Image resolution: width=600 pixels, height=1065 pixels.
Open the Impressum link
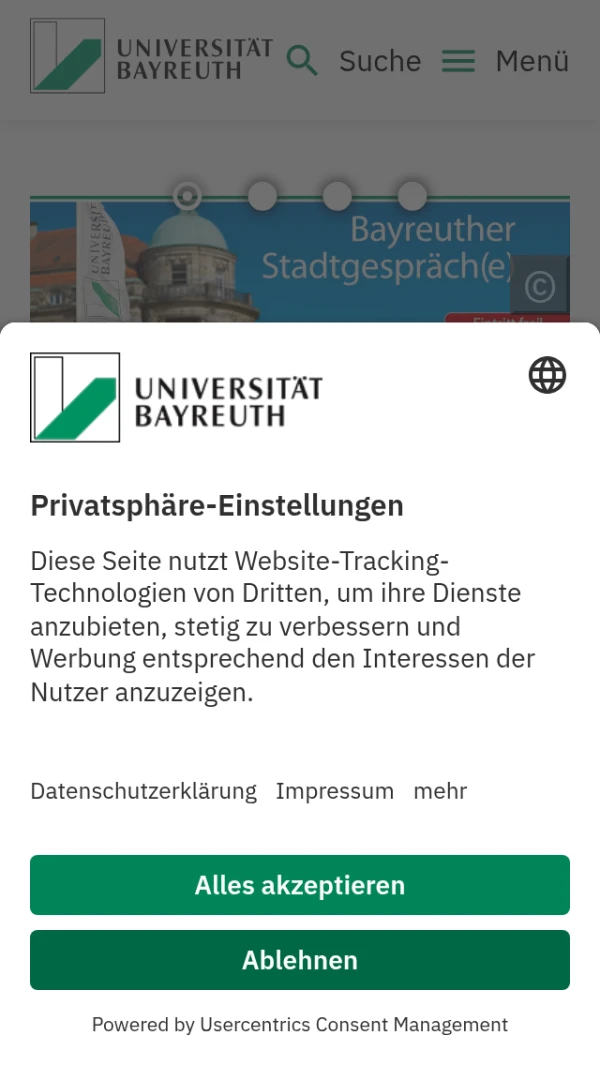335,791
